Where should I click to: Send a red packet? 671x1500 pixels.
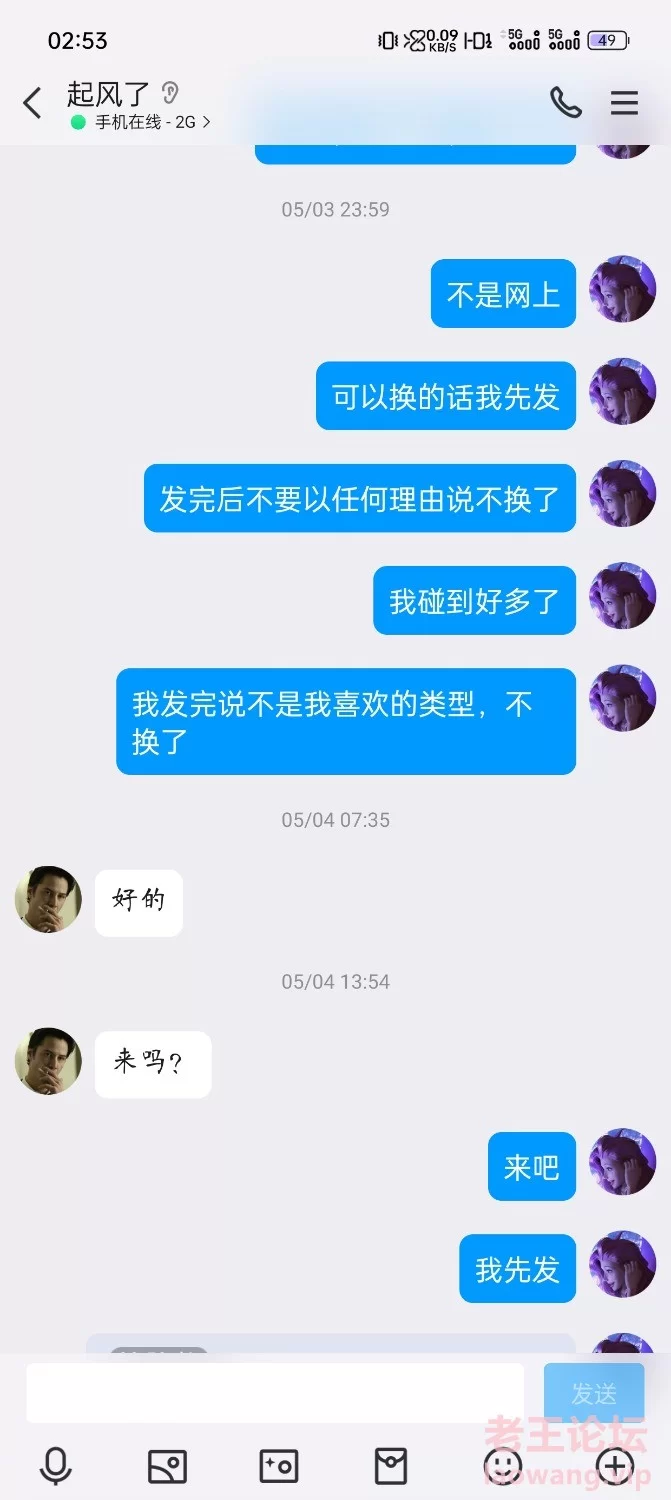click(x=391, y=1466)
